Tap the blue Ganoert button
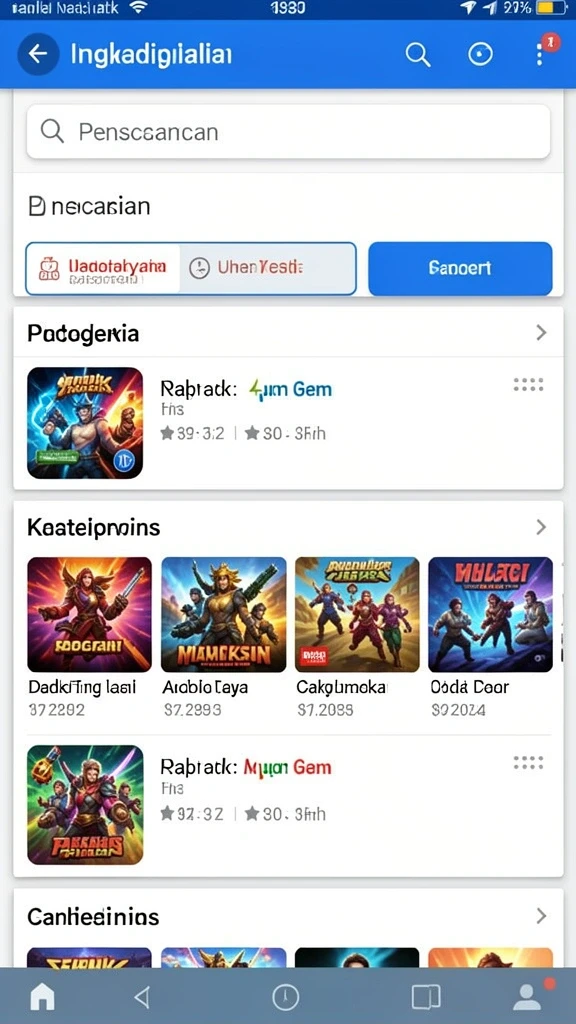The image size is (576, 1024). 460,268
